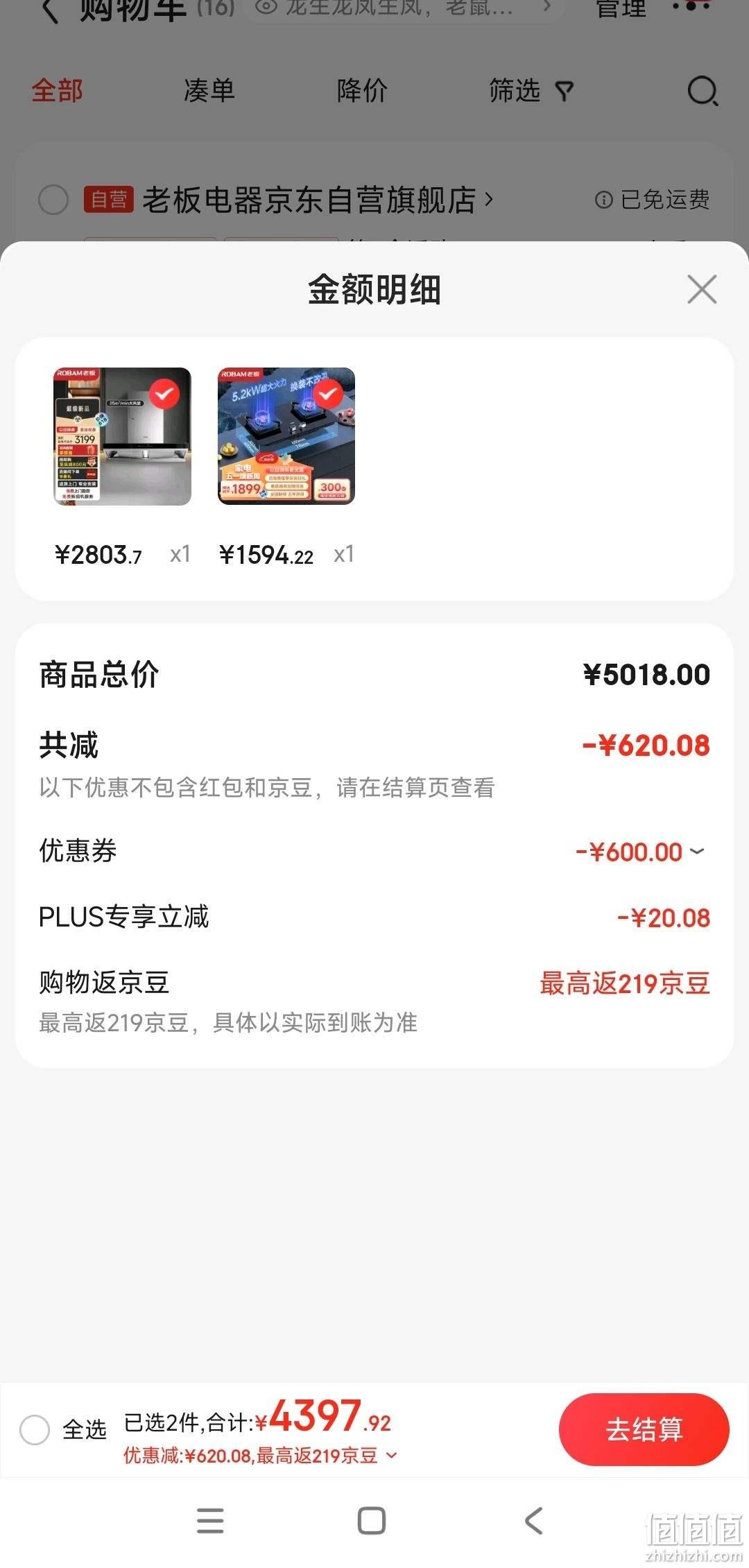
Task: Expand the 优惠券 discount details
Action: 697,851
